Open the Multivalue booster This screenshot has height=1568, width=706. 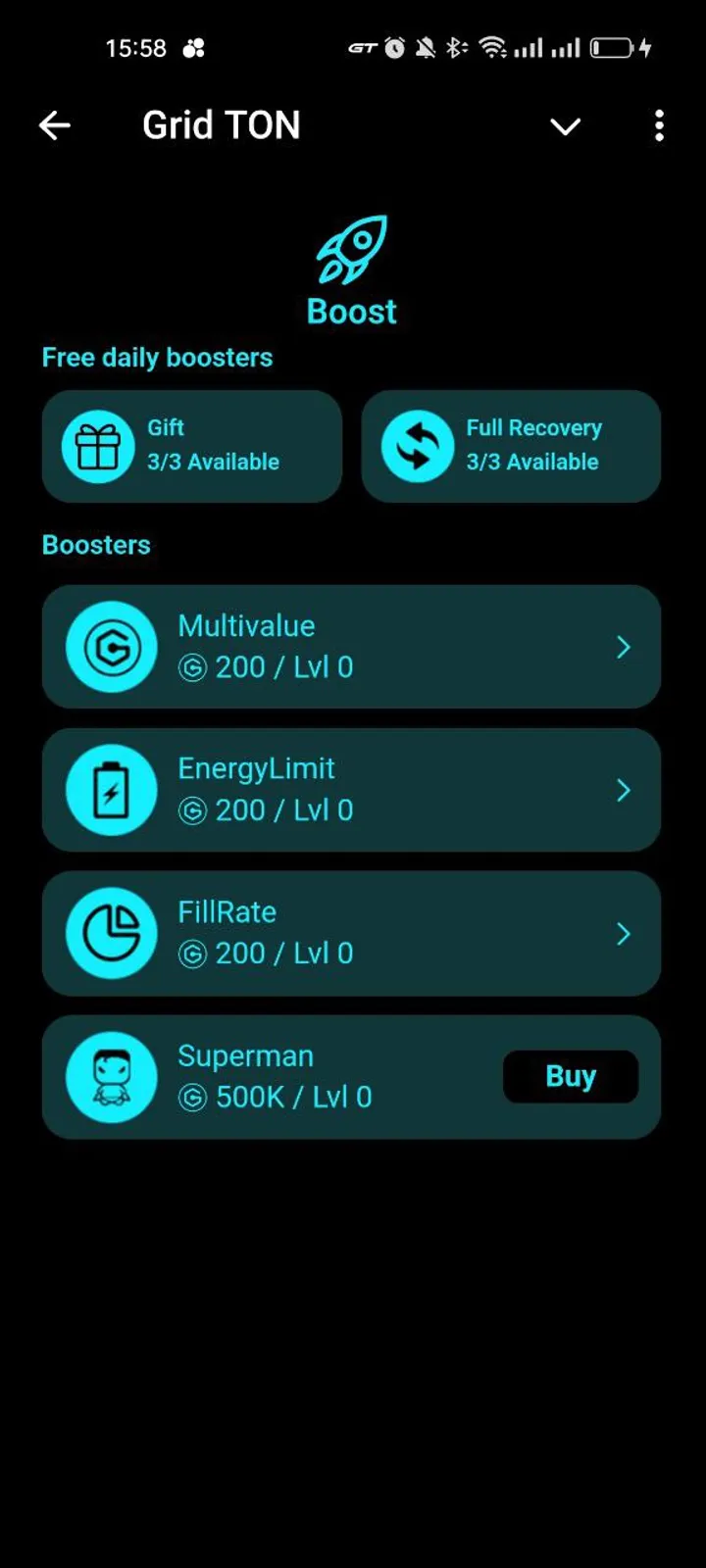(351, 647)
